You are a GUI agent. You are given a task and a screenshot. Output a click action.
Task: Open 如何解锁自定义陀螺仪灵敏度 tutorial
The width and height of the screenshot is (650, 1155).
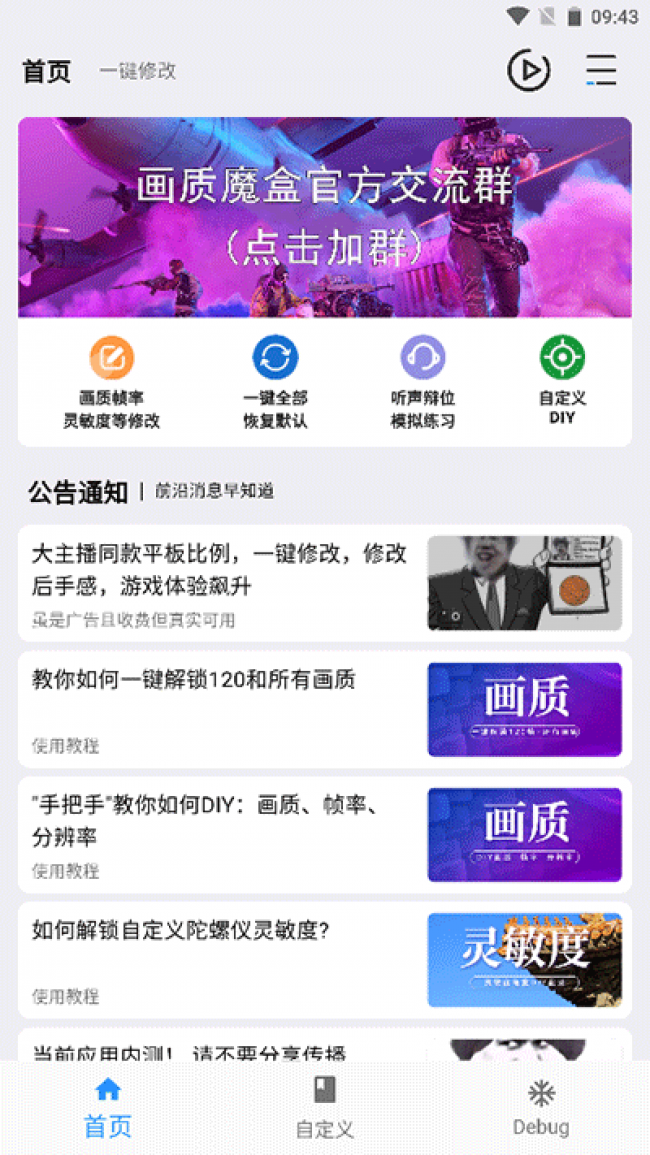tap(324, 959)
